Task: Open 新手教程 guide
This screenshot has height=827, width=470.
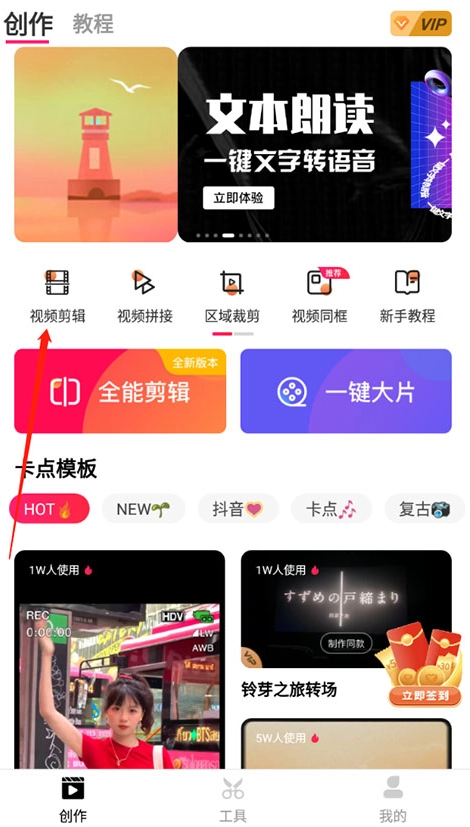Action: (x=407, y=296)
